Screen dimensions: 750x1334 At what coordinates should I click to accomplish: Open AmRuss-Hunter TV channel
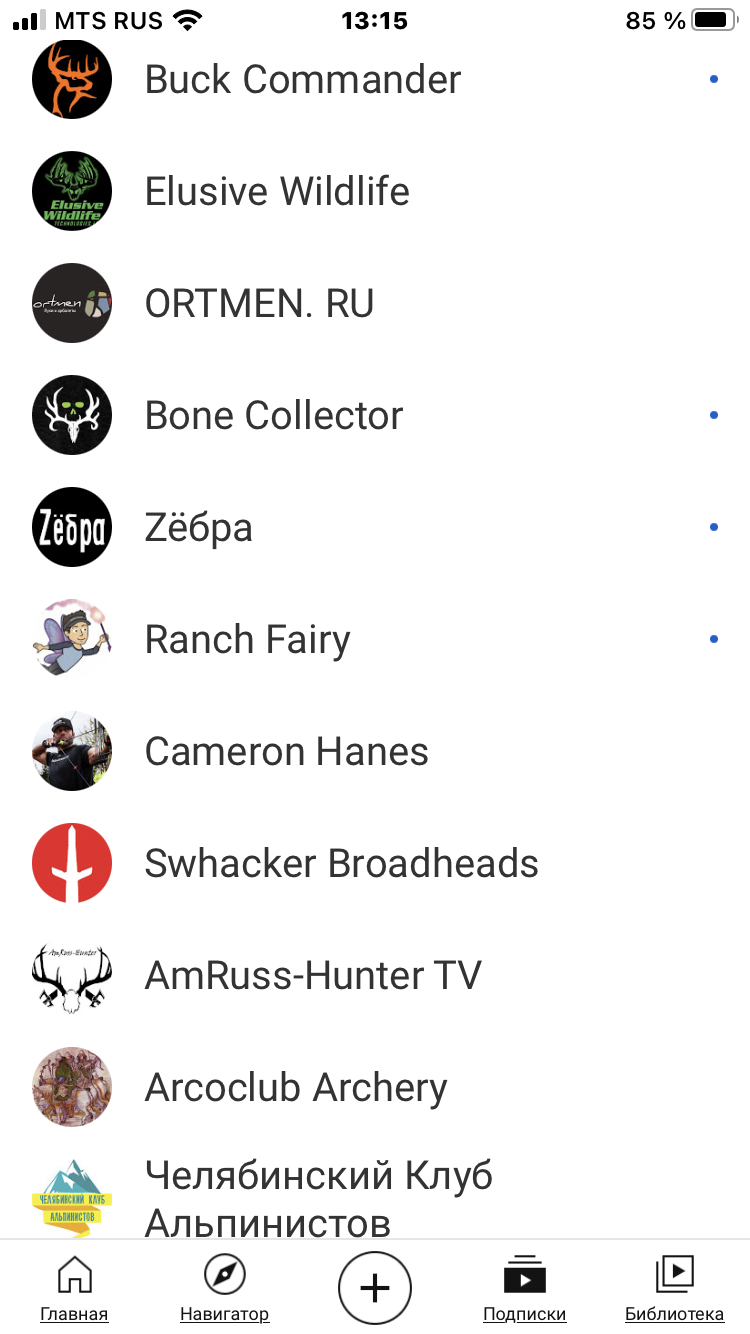point(375,975)
